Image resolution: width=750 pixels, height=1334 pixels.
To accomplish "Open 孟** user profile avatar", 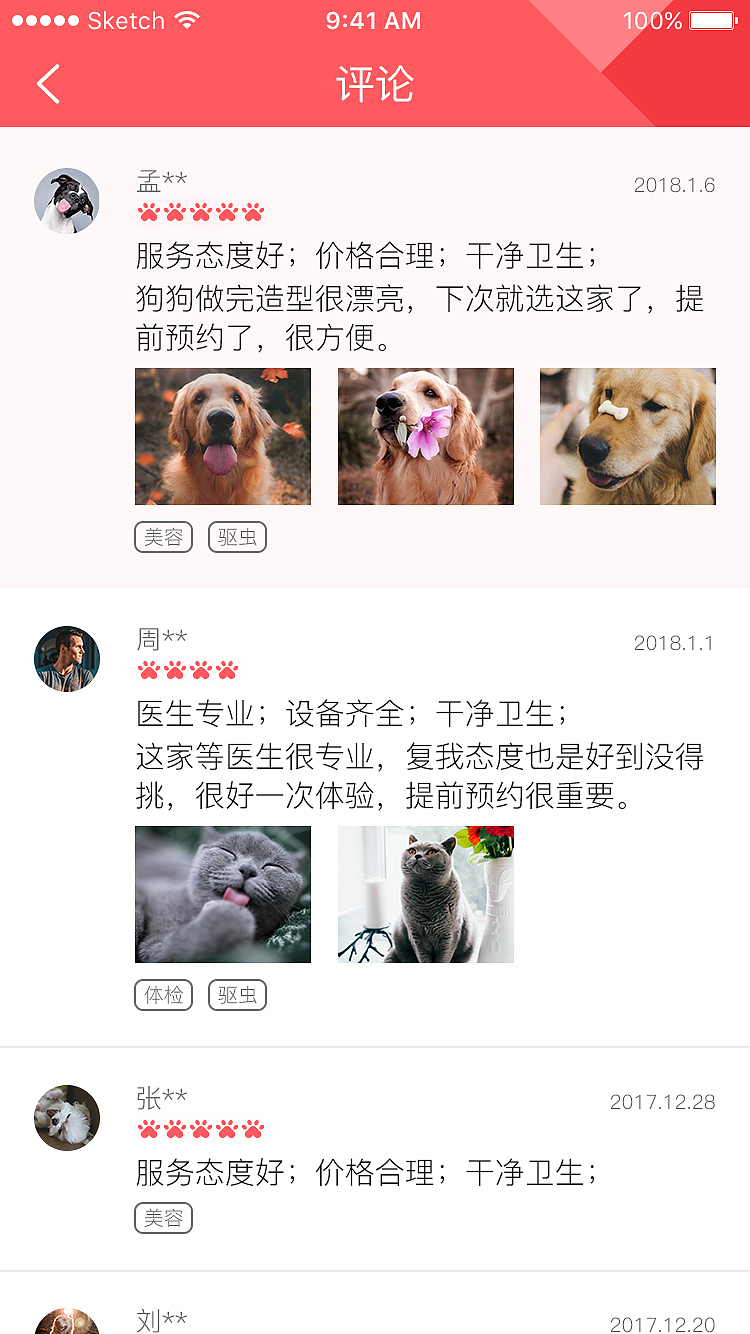I will click(67, 200).
